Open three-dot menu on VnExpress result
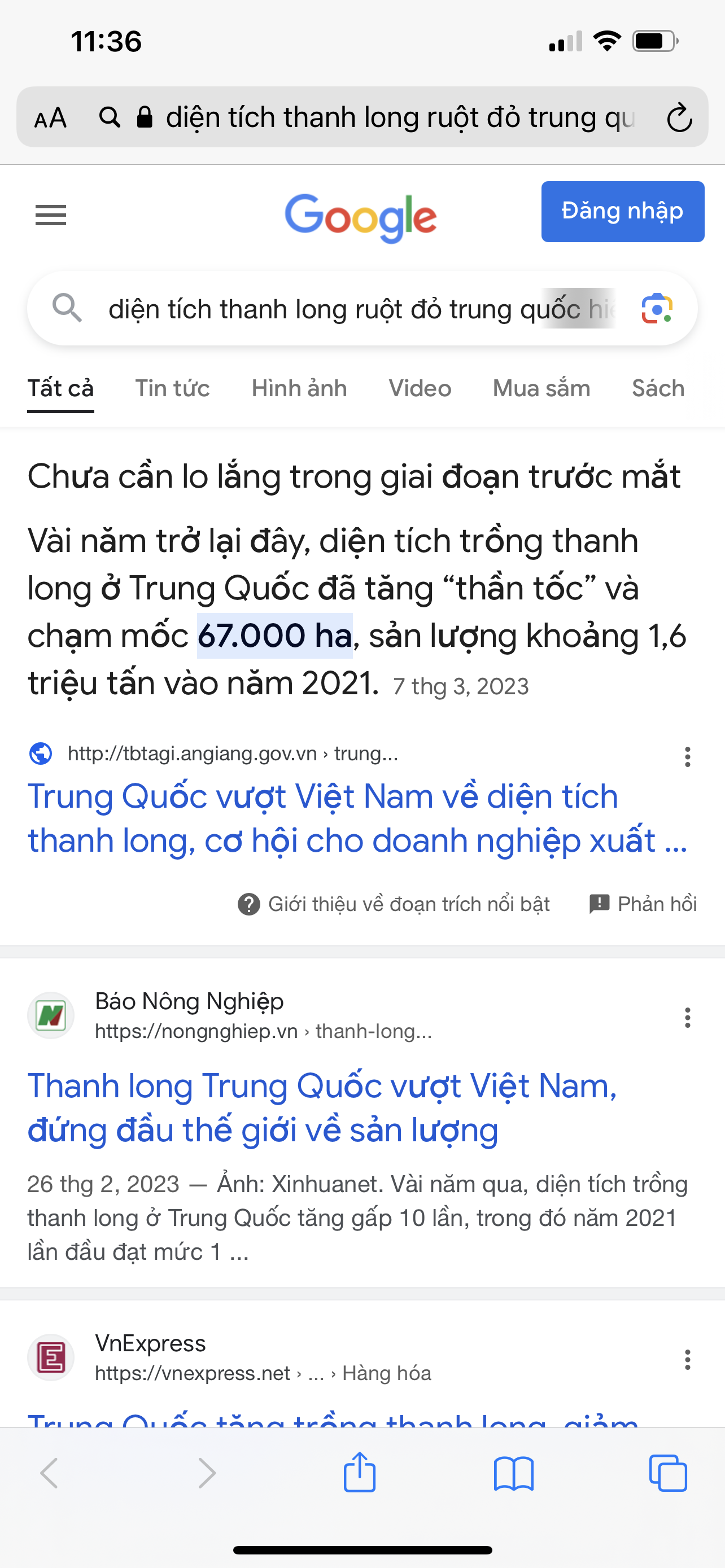Image resolution: width=725 pixels, height=1568 pixels. click(x=687, y=1362)
